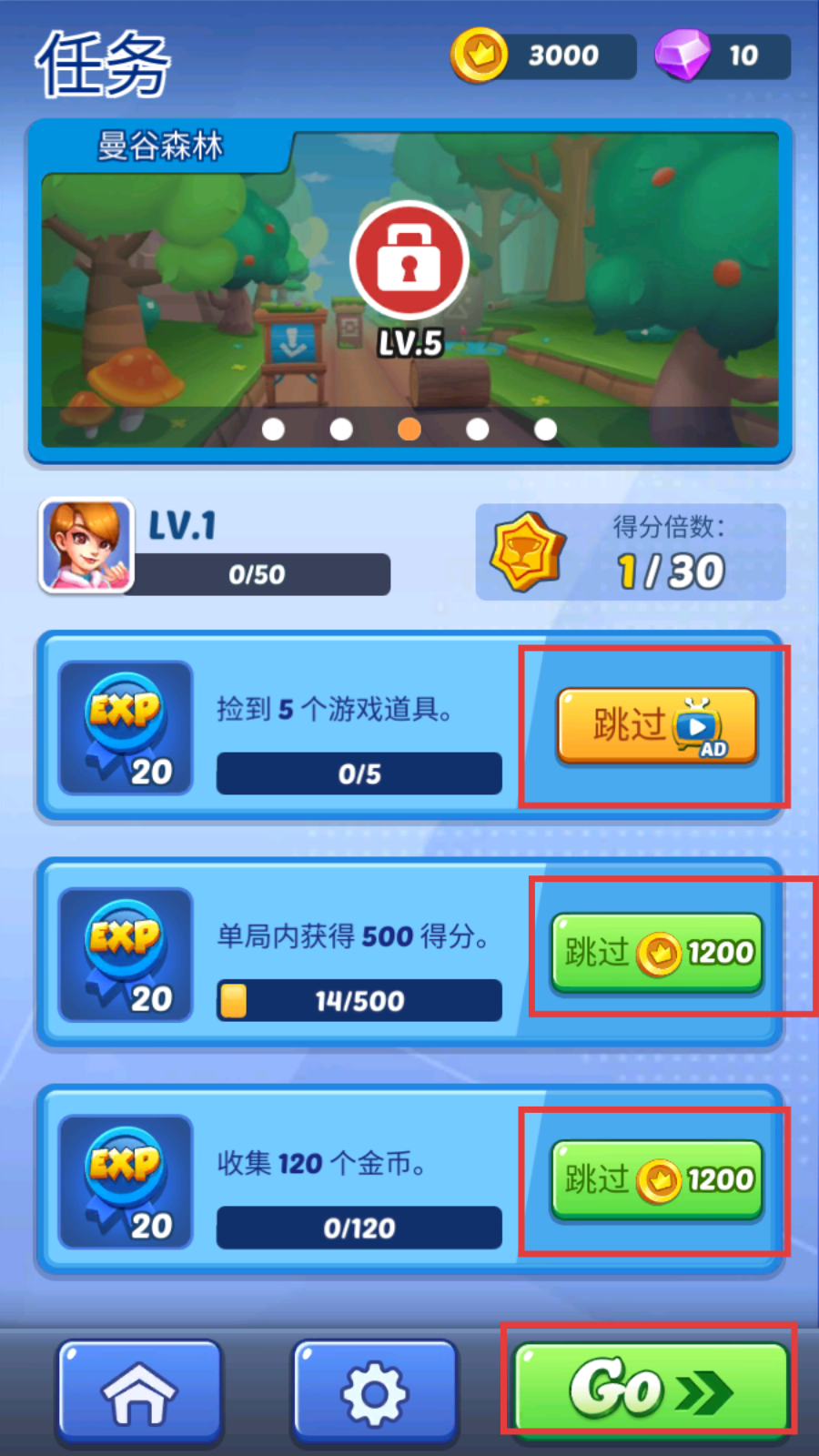Return to the home screen

139,1392
